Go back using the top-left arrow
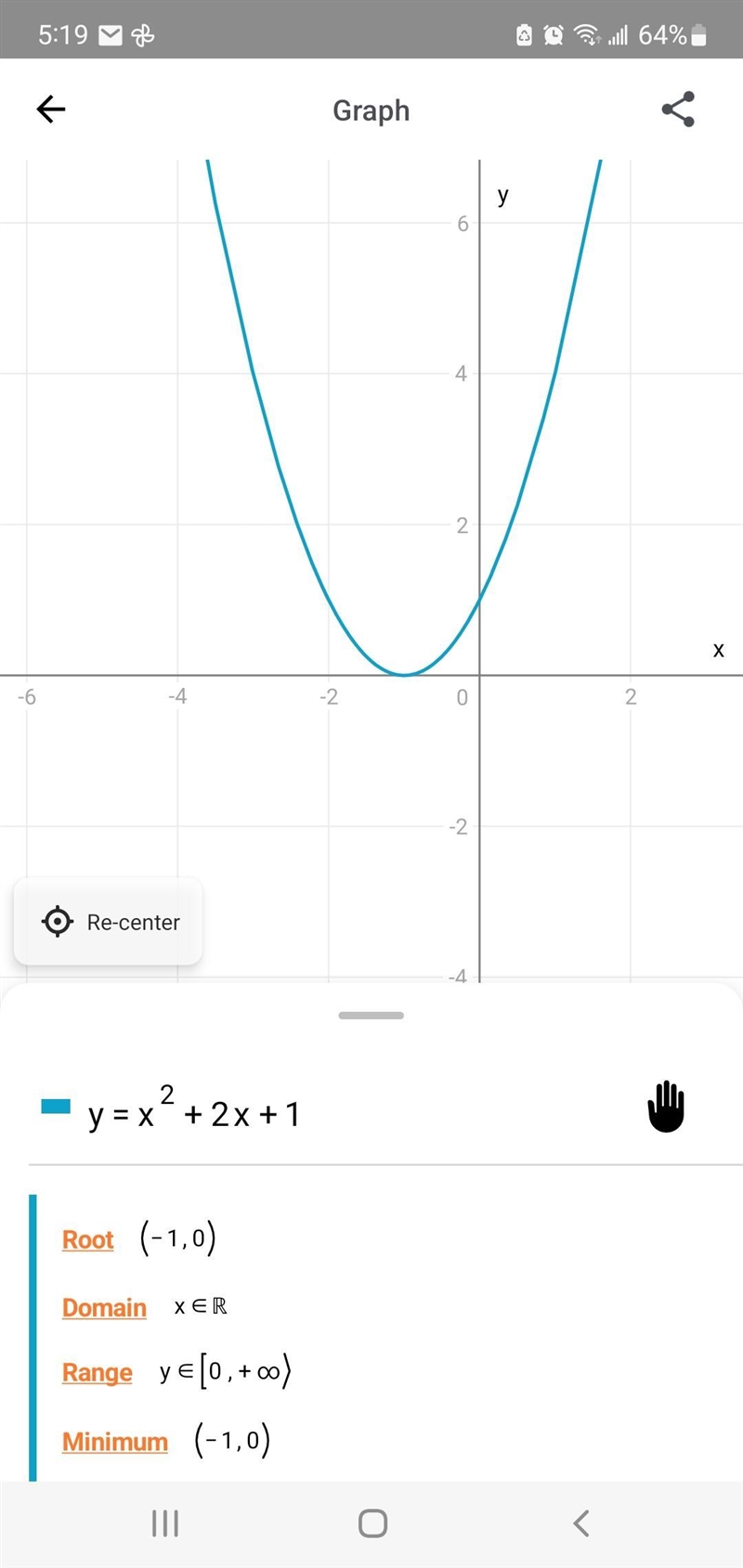 click(51, 110)
